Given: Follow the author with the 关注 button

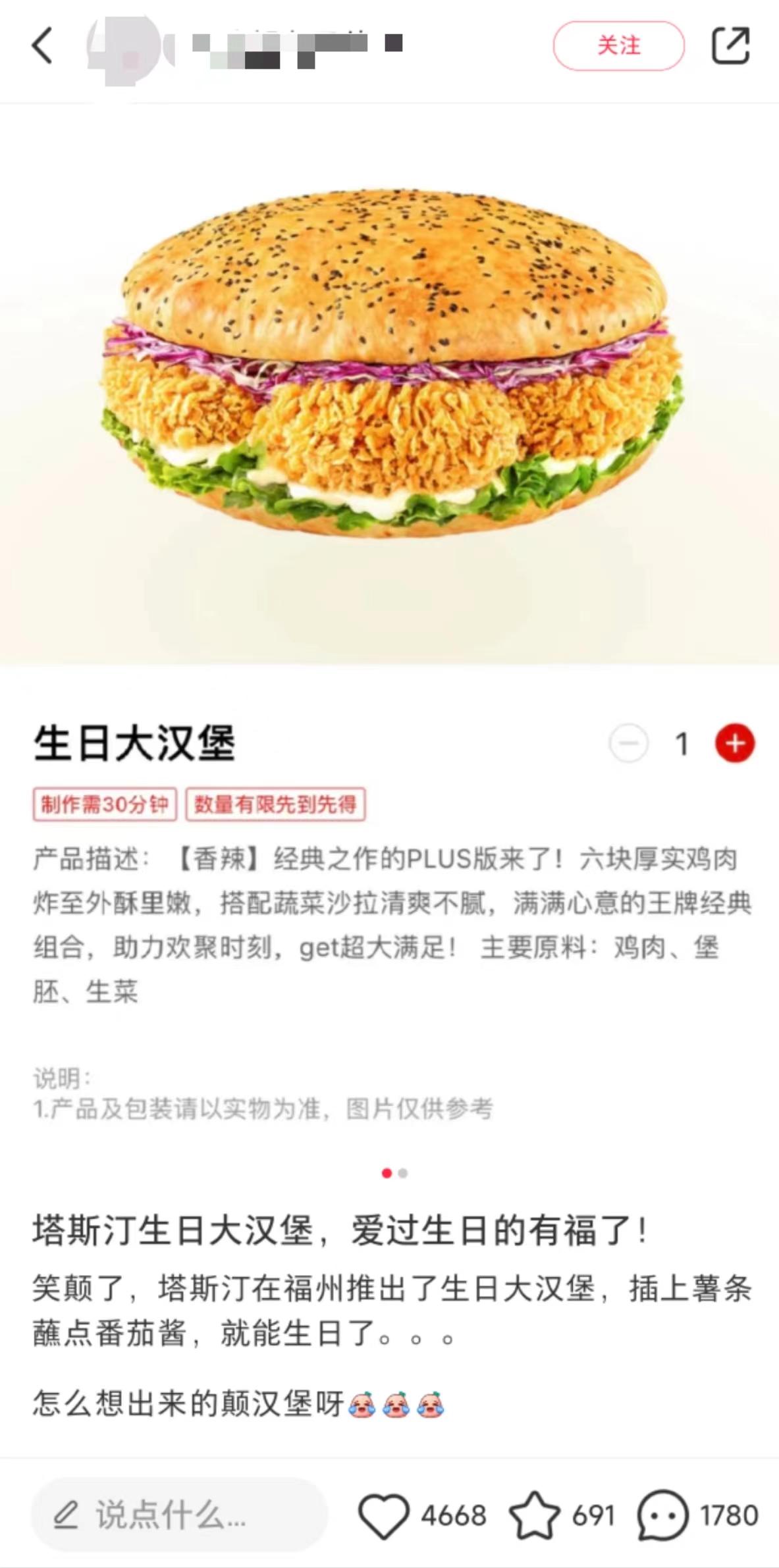Looking at the screenshot, I should coord(618,46).
